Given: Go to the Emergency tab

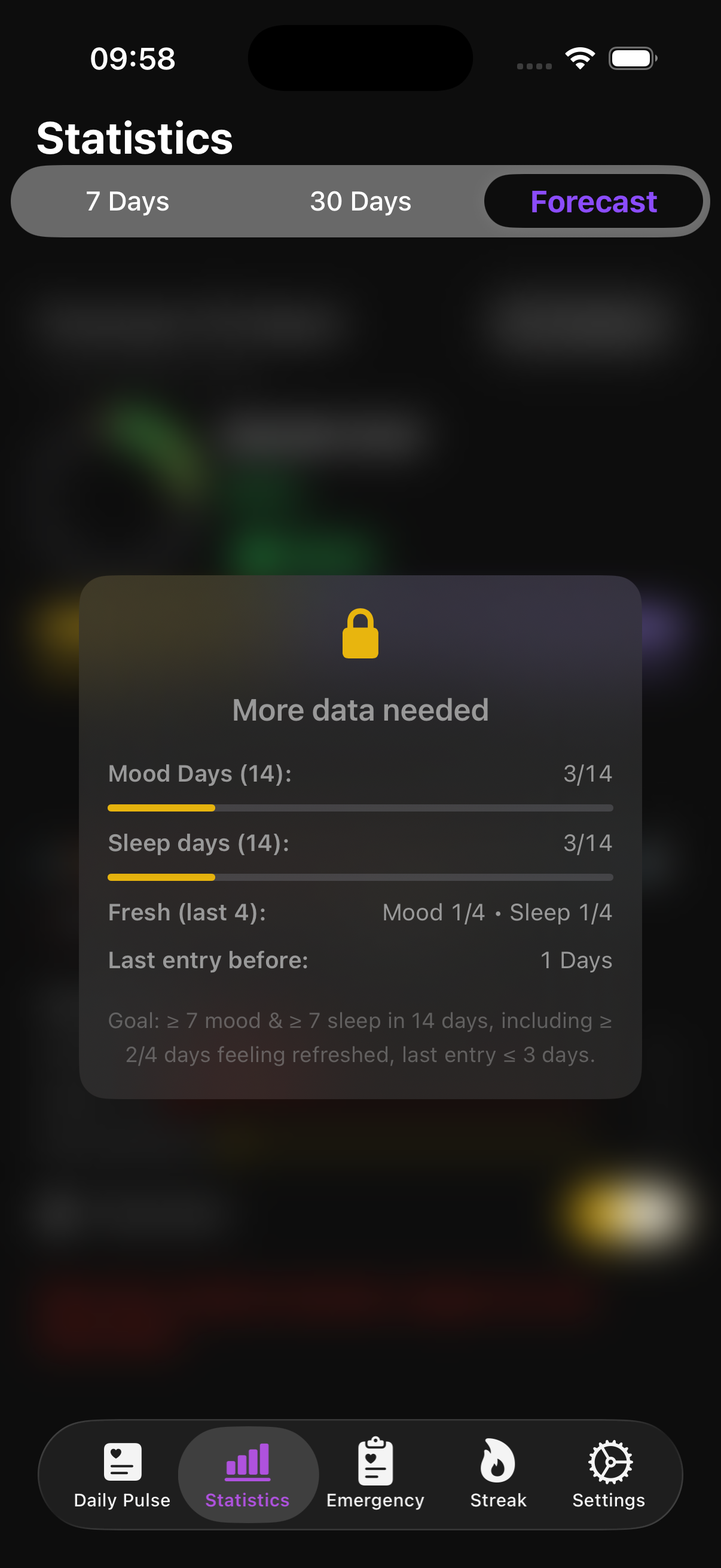Looking at the screenshot, I should coord(375,1474).
